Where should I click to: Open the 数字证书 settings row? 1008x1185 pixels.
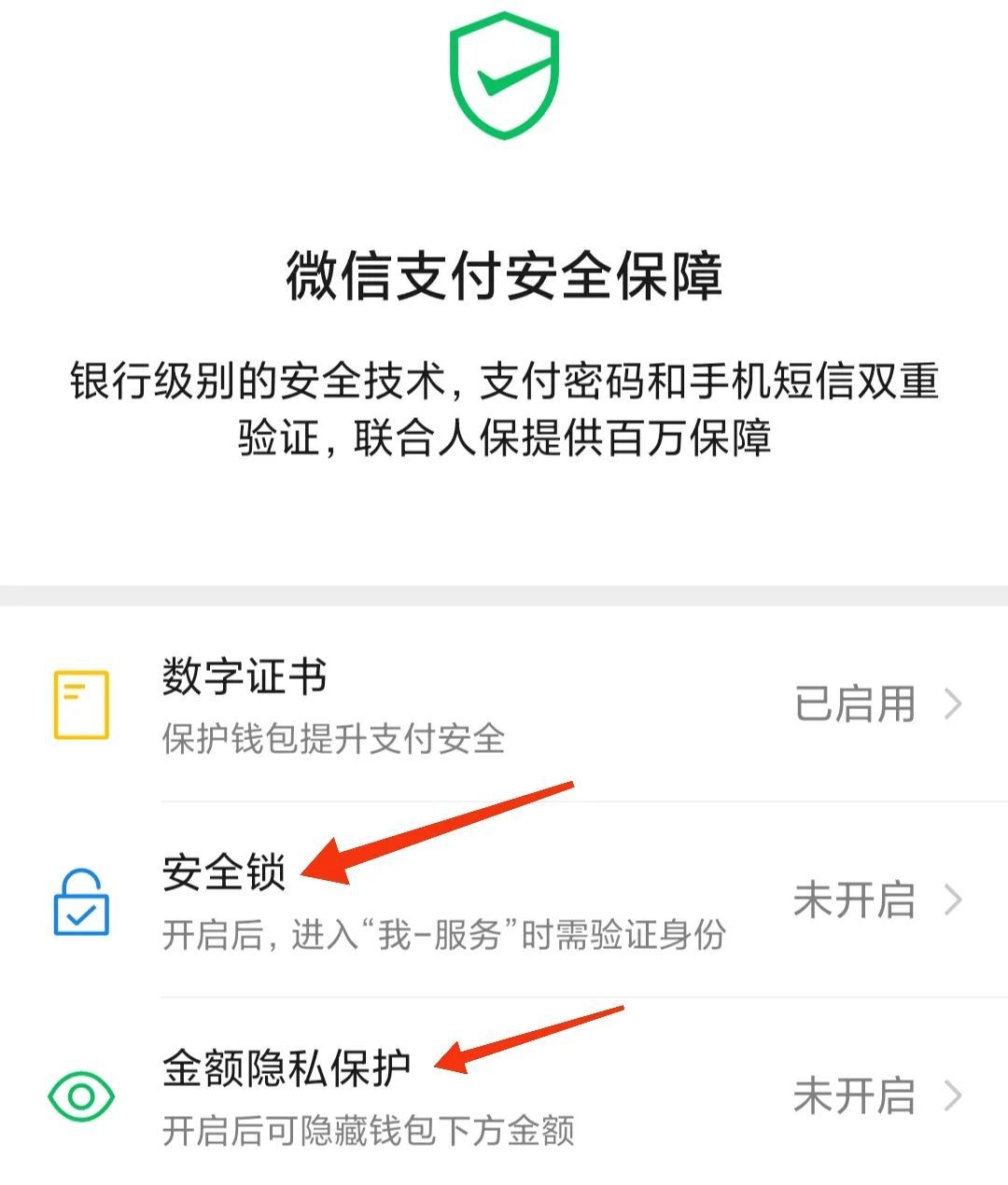[504, 704]
